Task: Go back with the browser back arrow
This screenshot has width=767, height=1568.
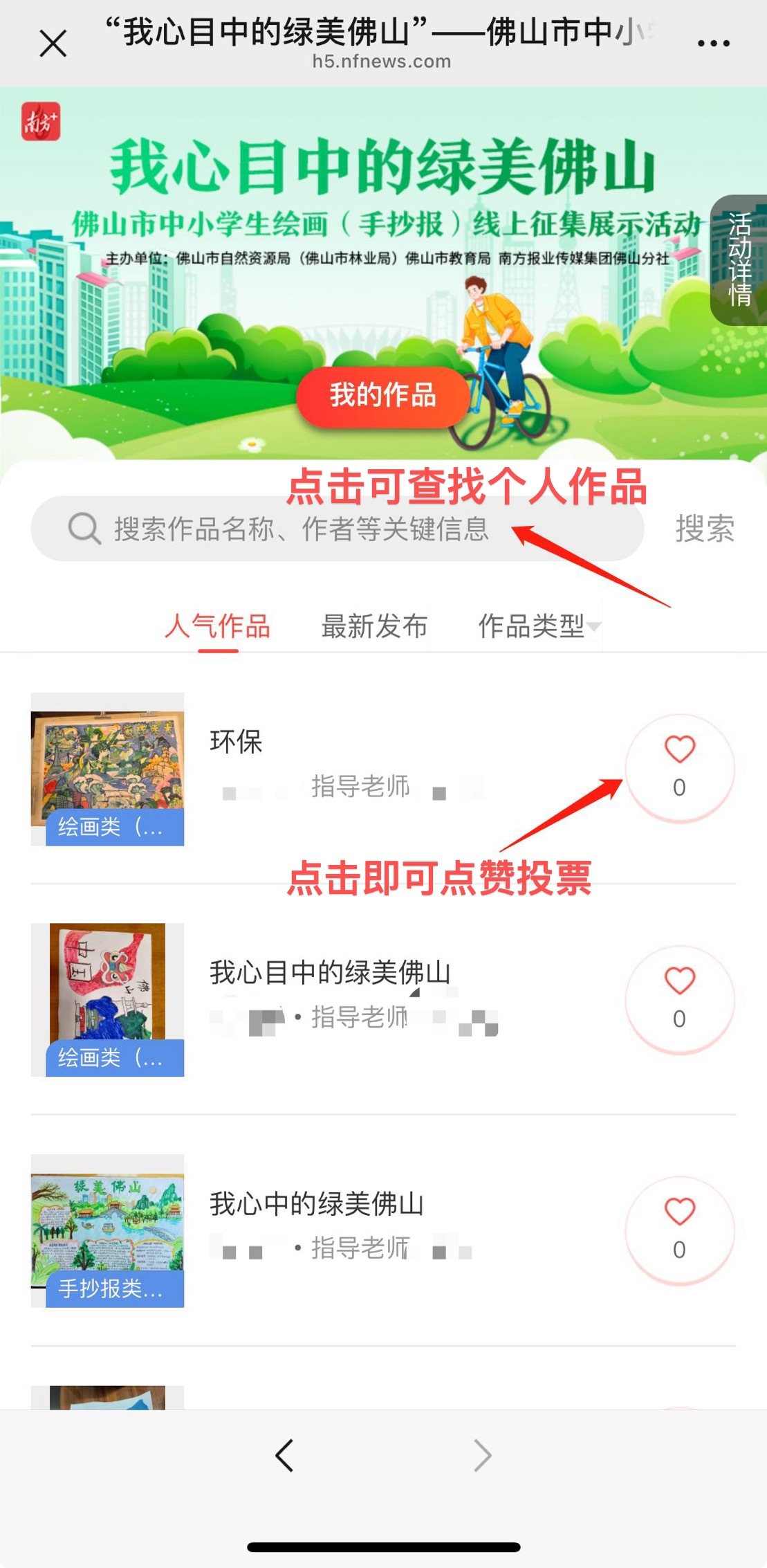Action: coord(284,1455)
